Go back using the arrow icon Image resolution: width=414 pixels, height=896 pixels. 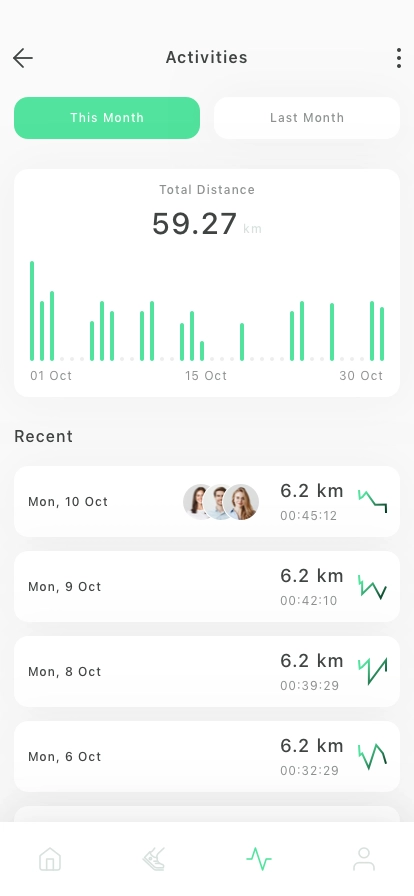[x=23, y=58]
